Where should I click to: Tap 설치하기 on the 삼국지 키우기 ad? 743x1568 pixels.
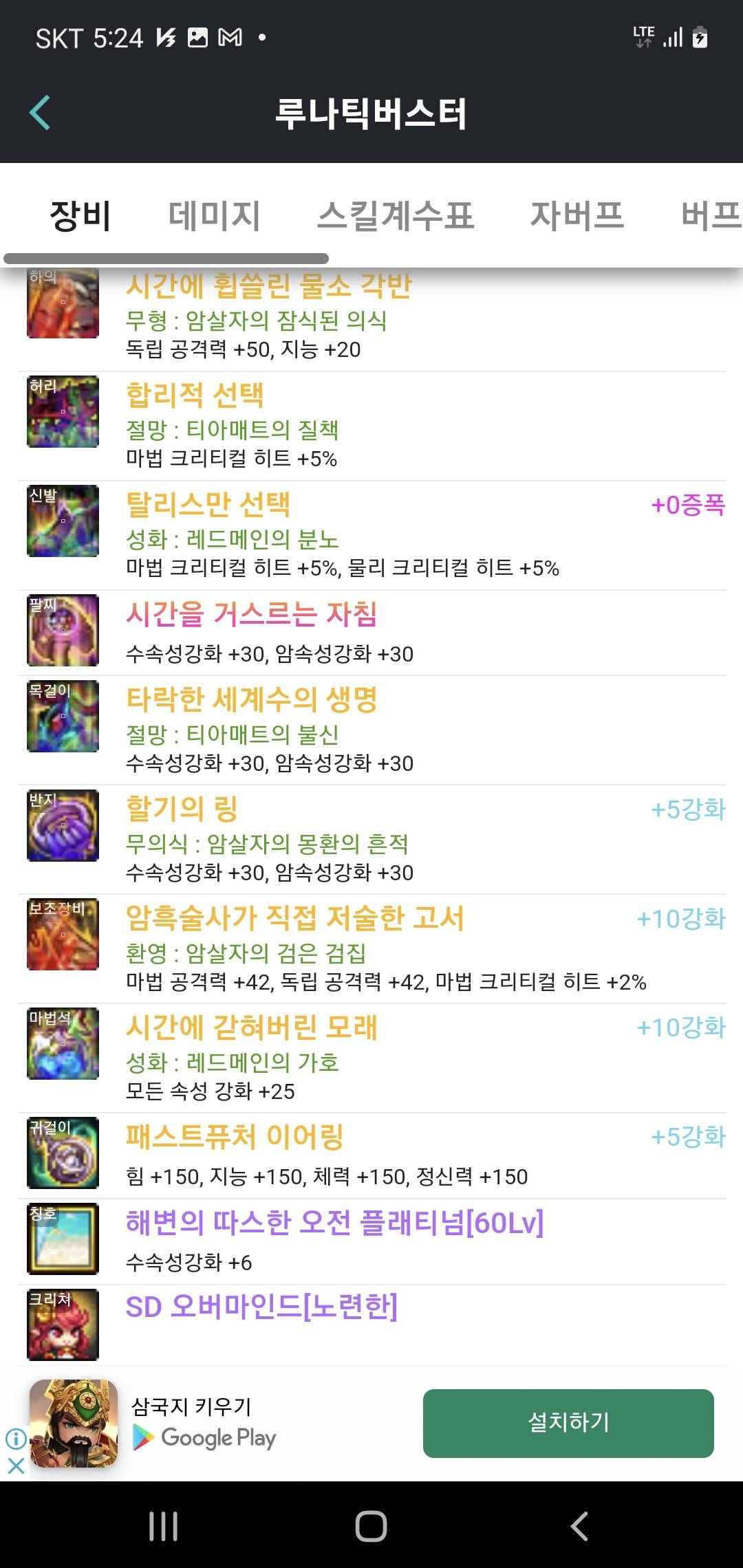[568, 1423]
